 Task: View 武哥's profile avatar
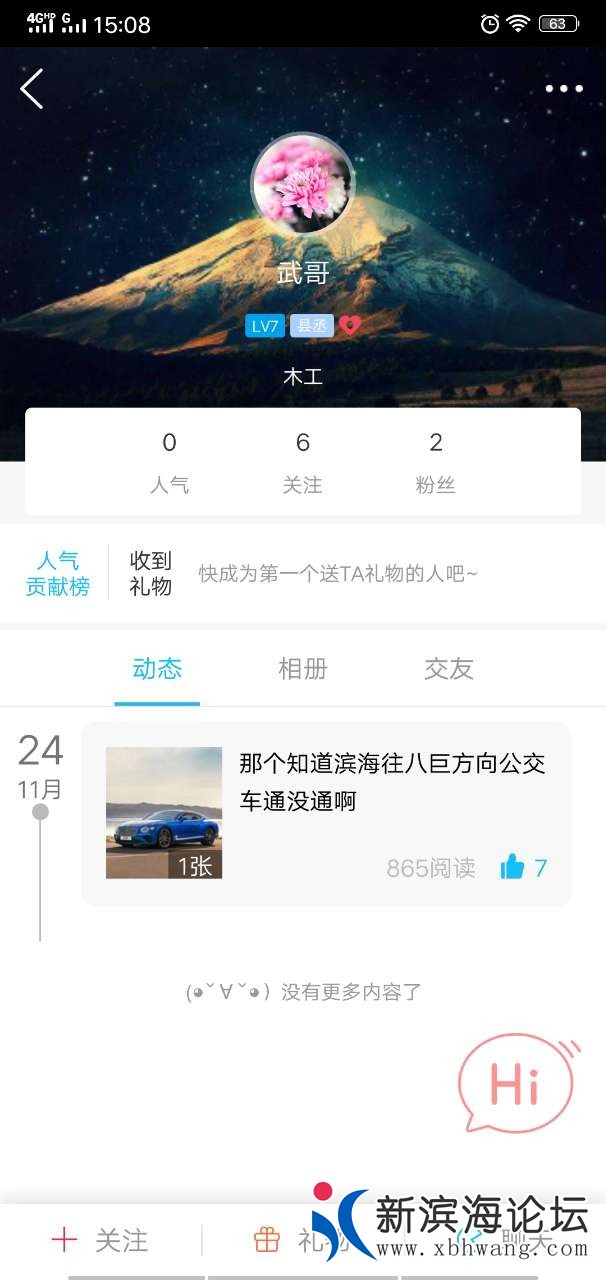pos(303,185)
